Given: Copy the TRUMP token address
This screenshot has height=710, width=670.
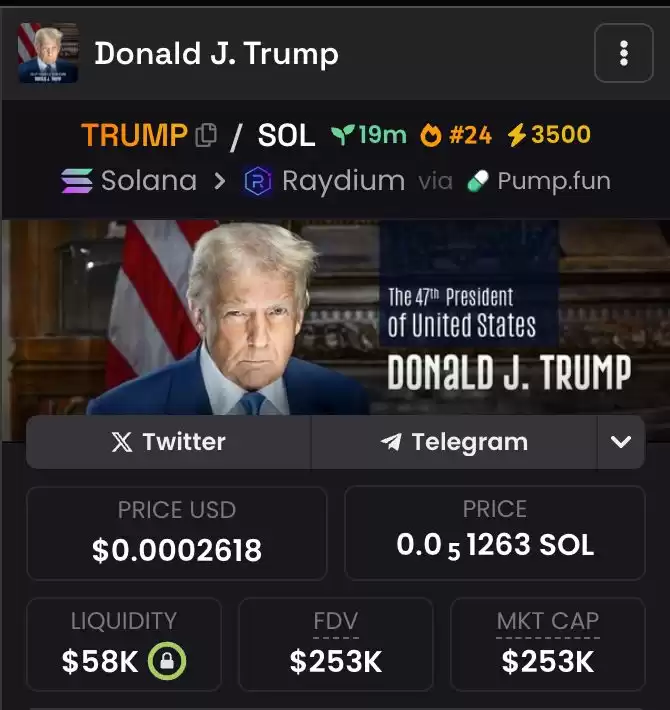Looking at the screenshot, I should point(206,135).
